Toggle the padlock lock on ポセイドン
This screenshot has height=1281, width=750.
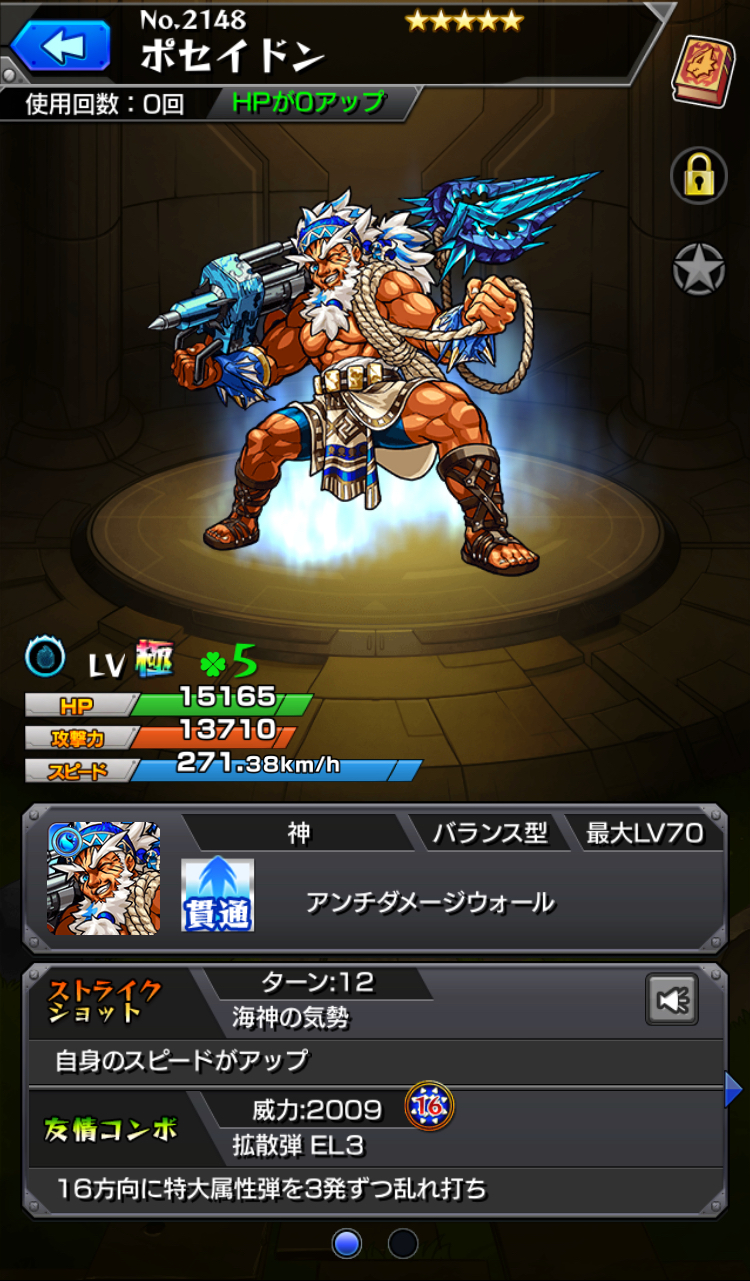698,176
